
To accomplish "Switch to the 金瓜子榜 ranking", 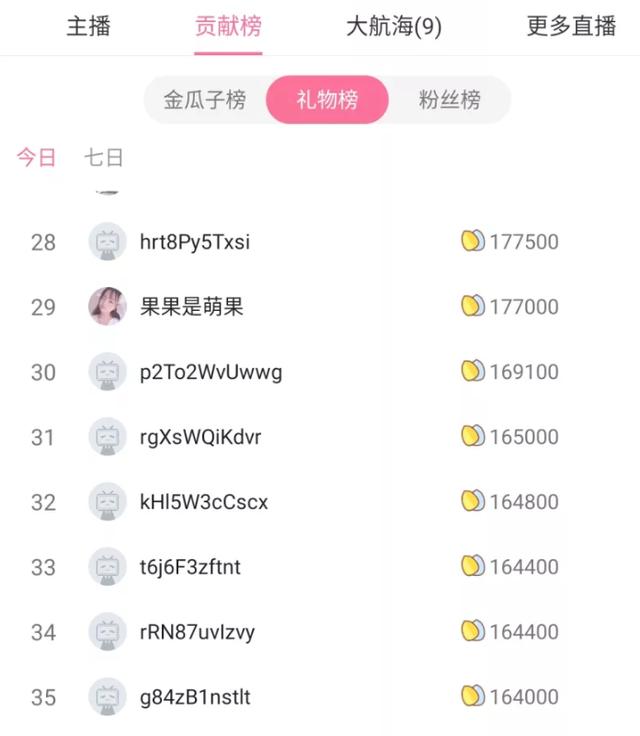I will tap(205, 100).
